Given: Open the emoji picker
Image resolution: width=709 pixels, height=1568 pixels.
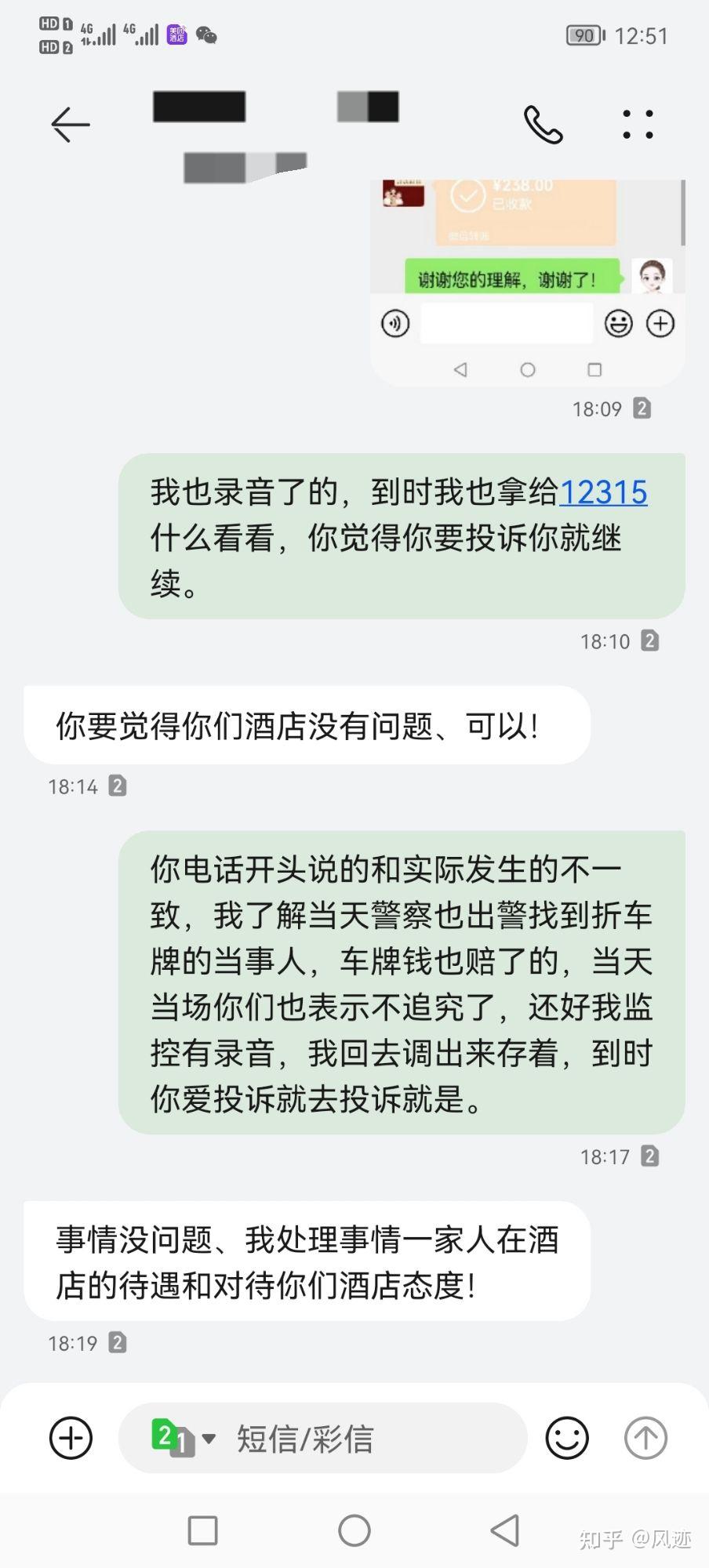Looking at the screenshot, I should [566, 1438].
